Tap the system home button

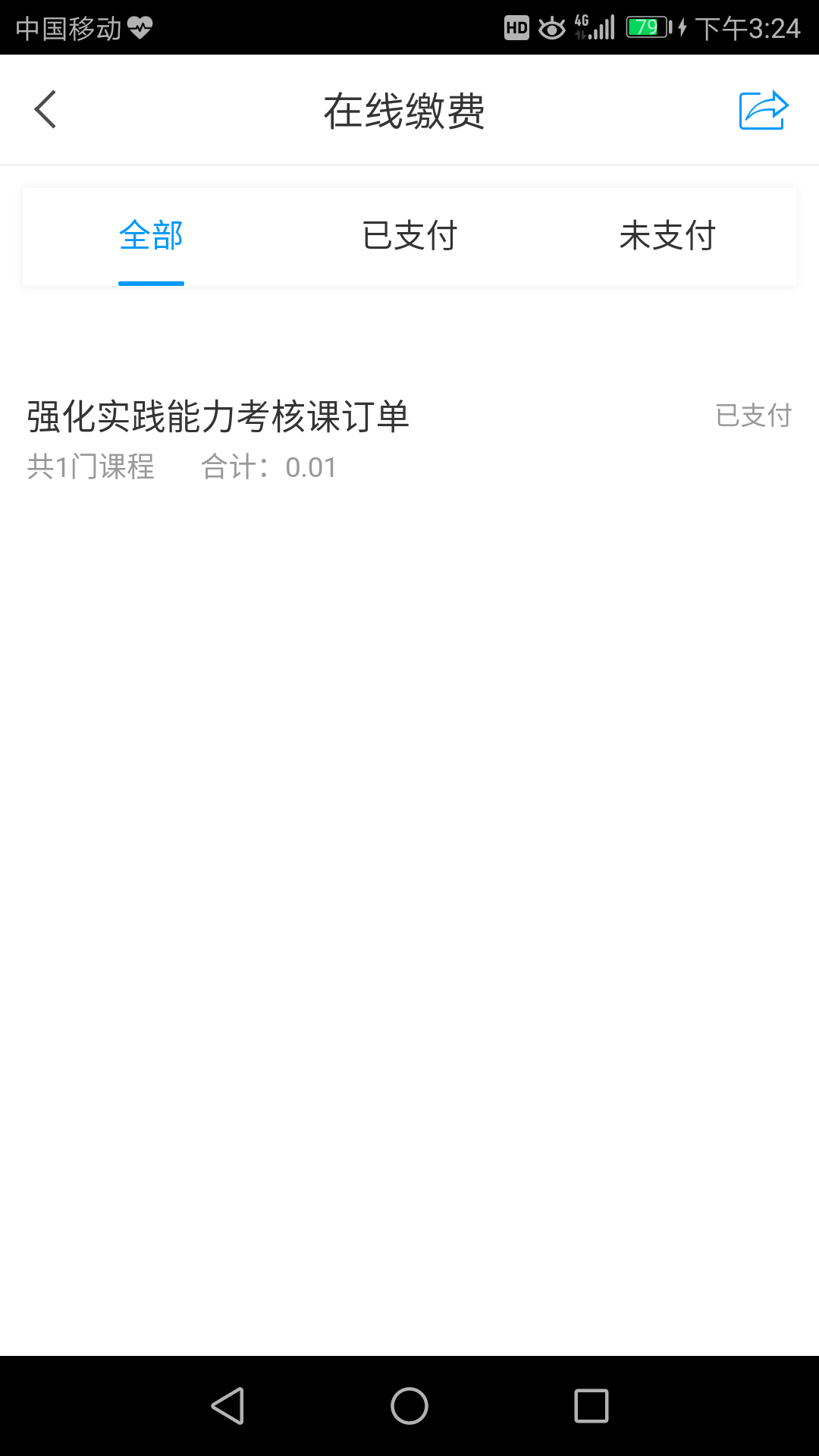click(x=409, y=1406)
